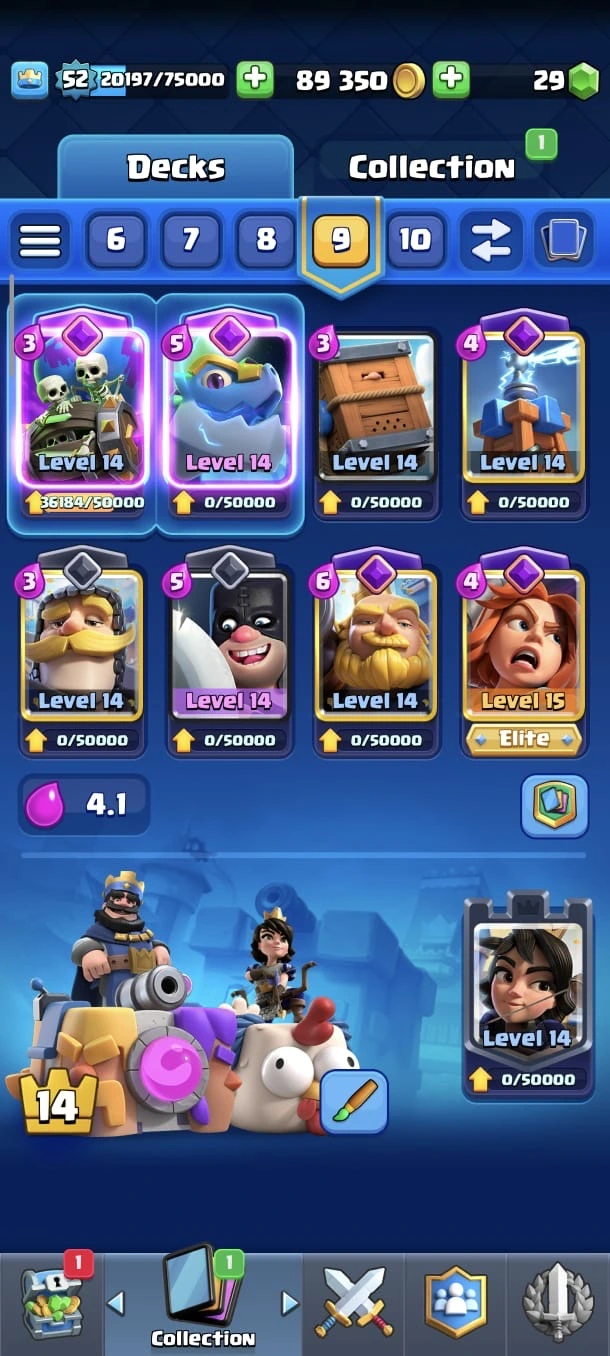Open the Shop chest tab
This screenshot has height=1356, width=610.
(x=52, y=1303)
